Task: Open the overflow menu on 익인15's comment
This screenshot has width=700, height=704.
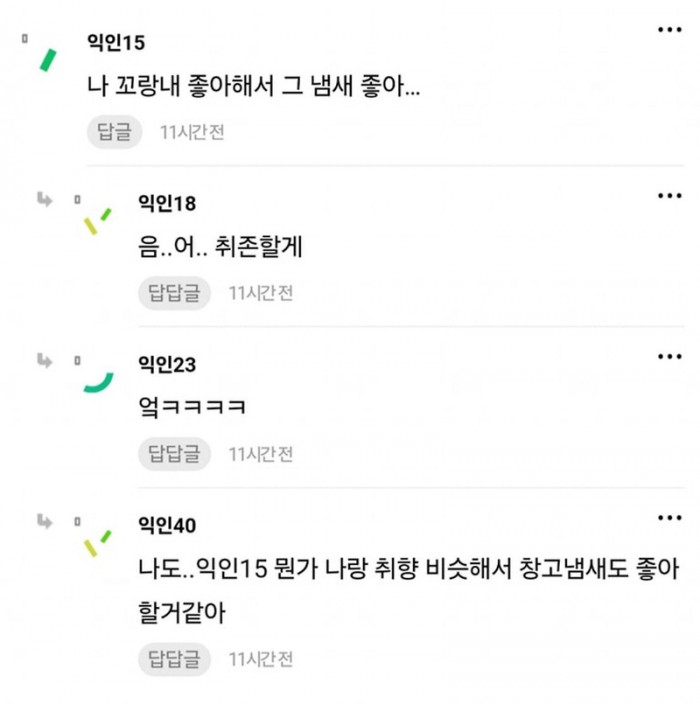Action: click(x=668, y=31)
